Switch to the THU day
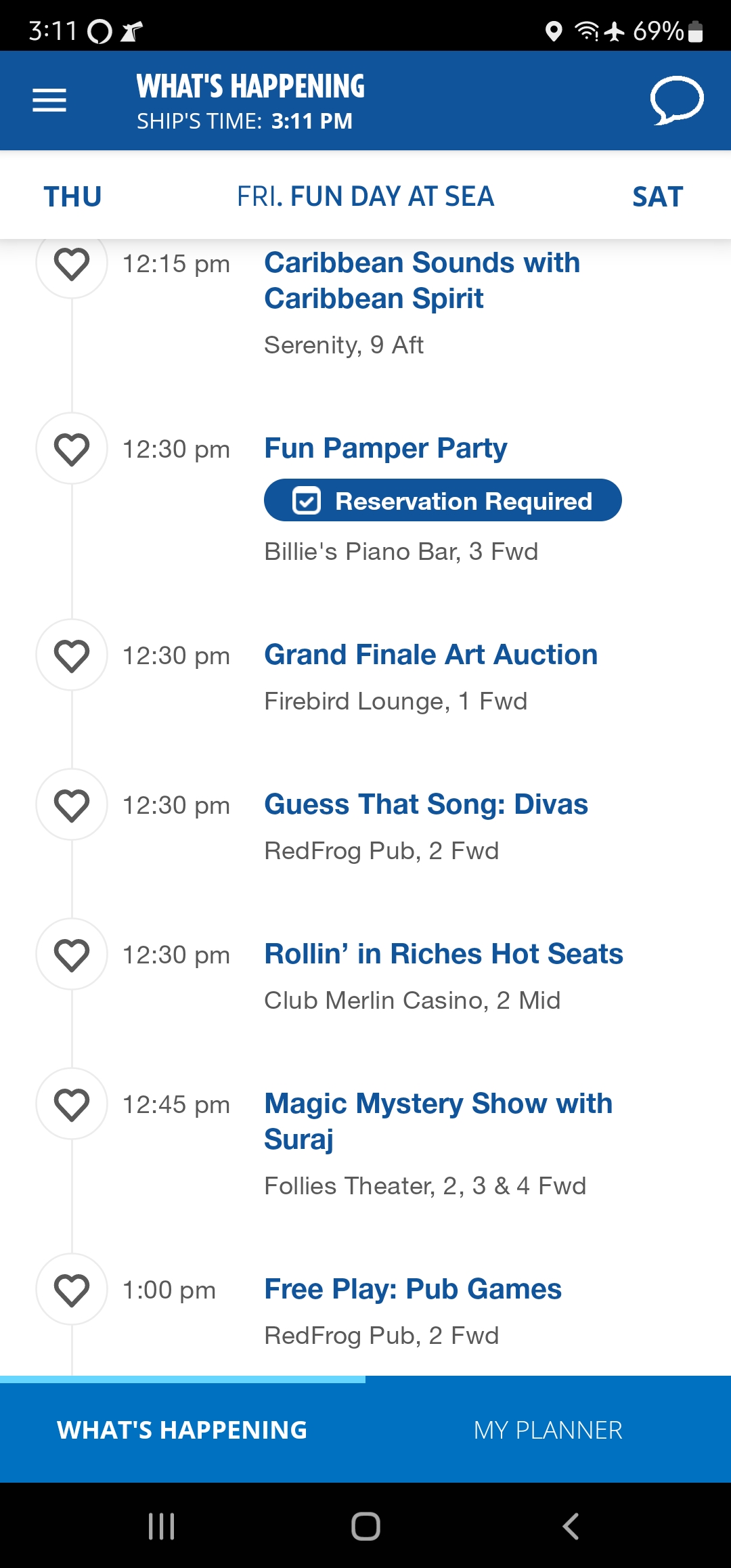Viewport: 731px width, 1568px height. point(72,196)
